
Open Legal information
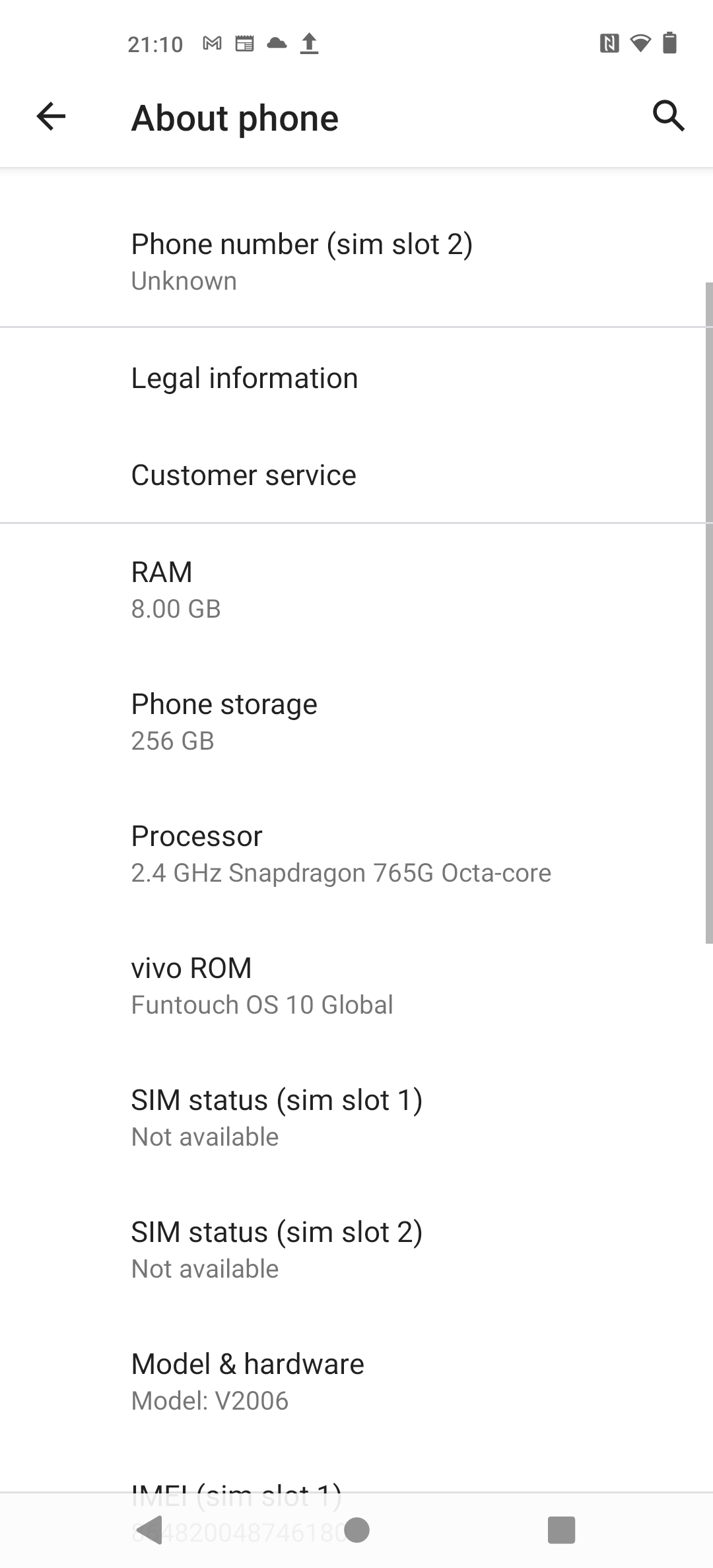[356, 378]
